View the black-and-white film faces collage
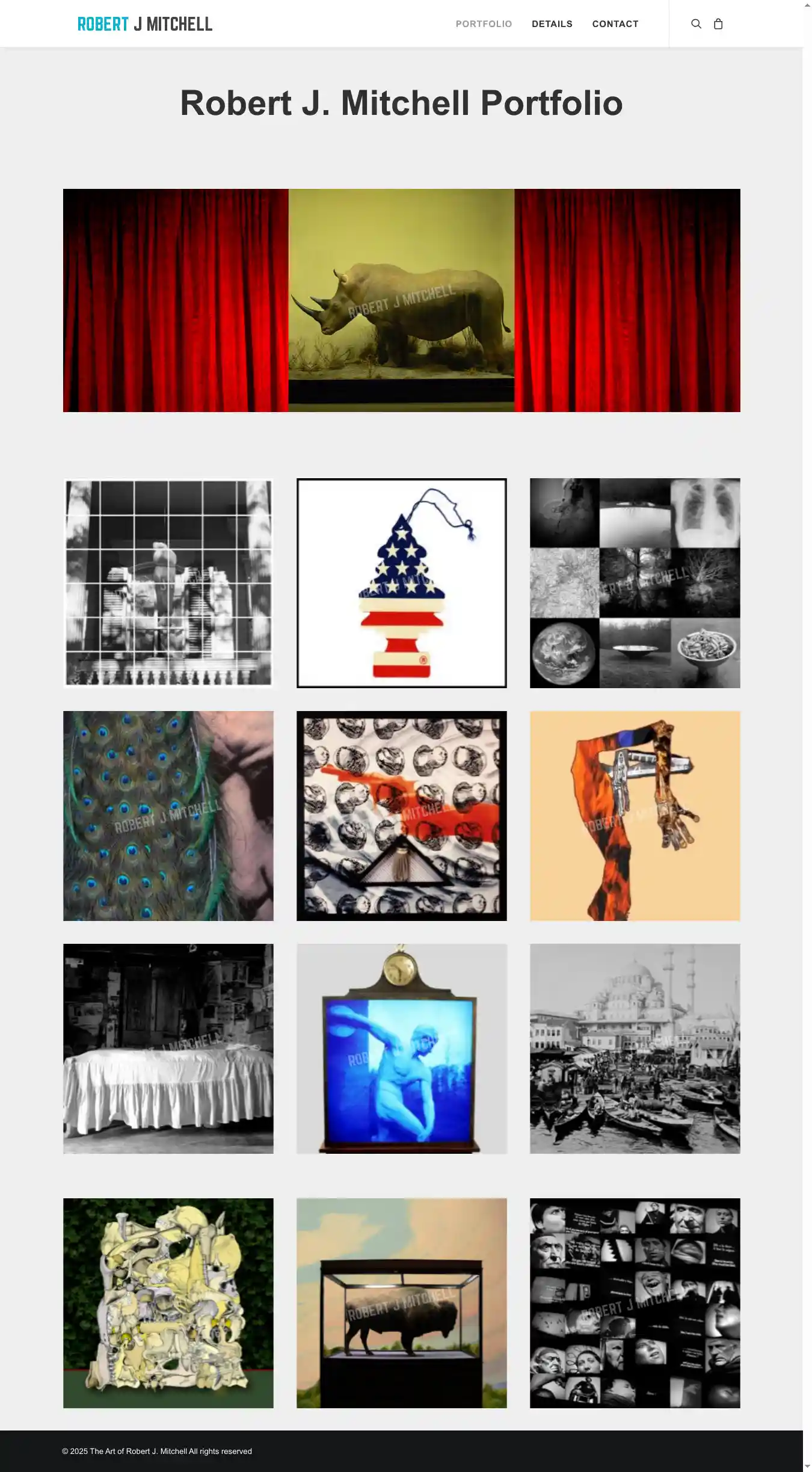The image size is (812, 1472). pyautogui.click(x=635, y=1303)
